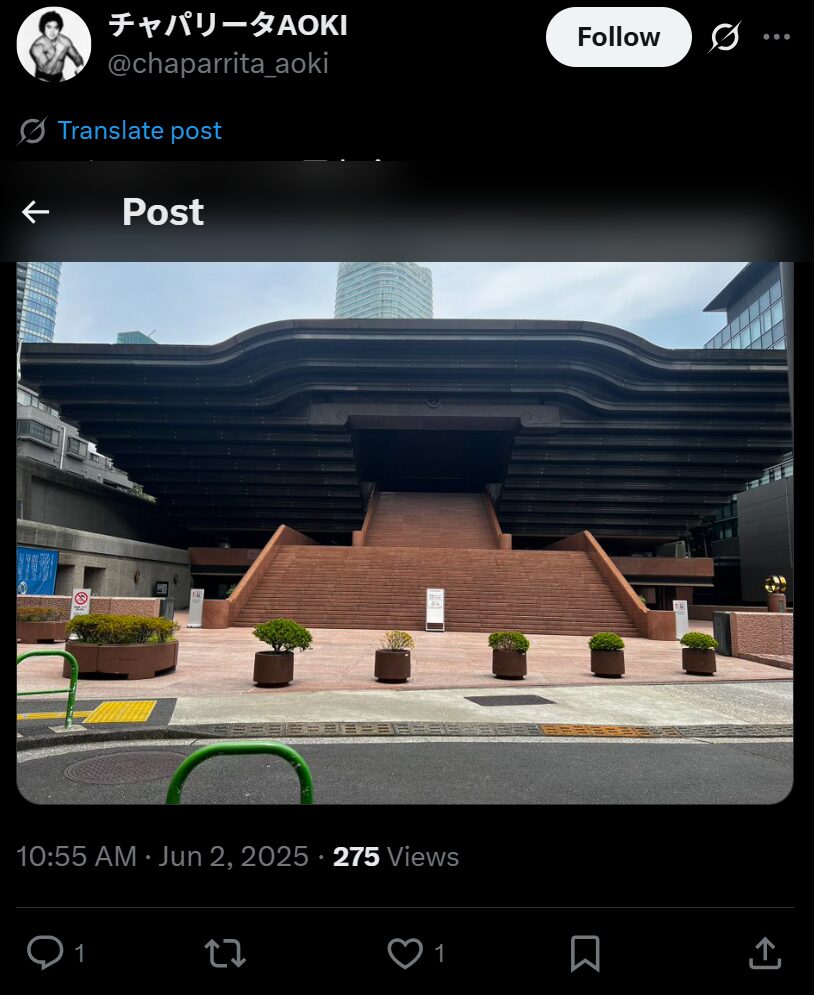
Task: Reply to this post
Action: point(46,953)
